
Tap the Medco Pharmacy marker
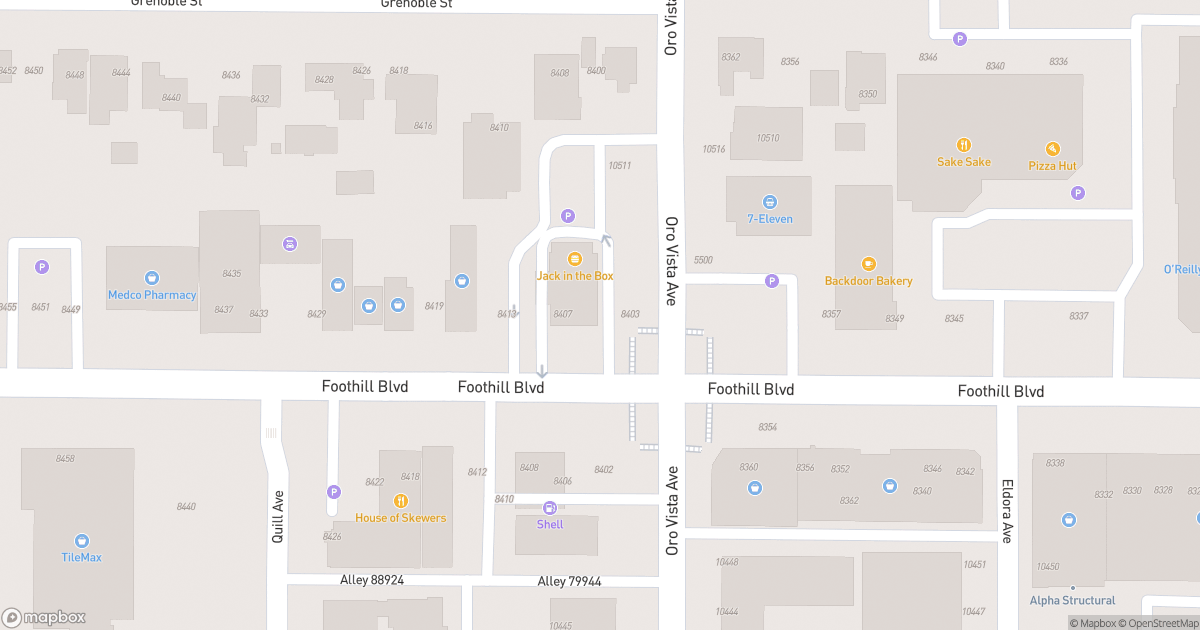(152, 278)
